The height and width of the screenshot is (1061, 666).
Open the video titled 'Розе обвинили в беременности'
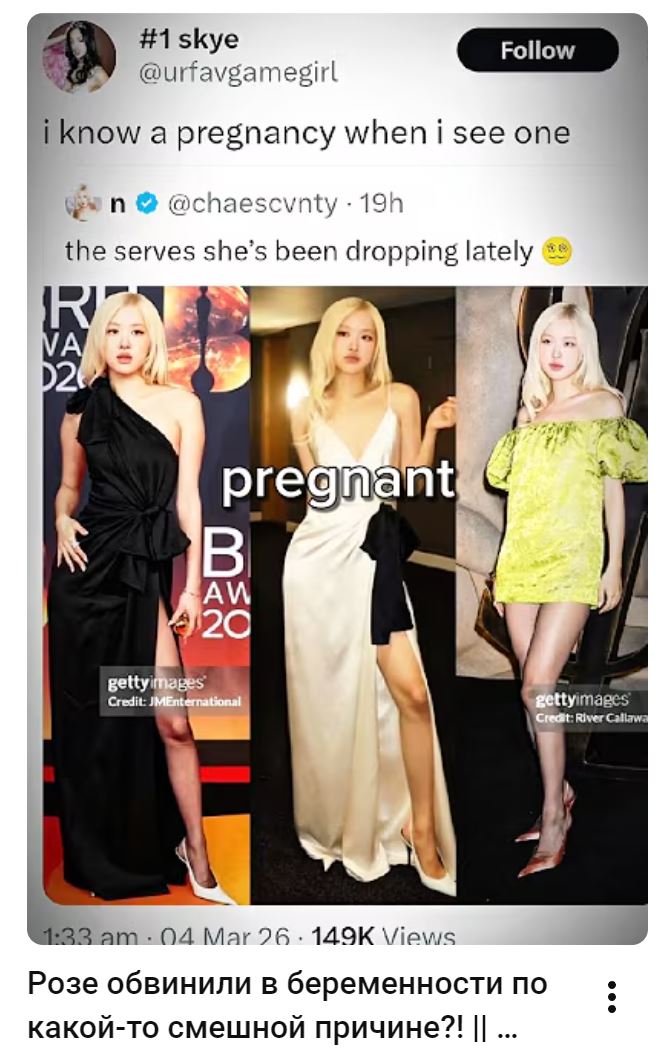[288, 1005]
